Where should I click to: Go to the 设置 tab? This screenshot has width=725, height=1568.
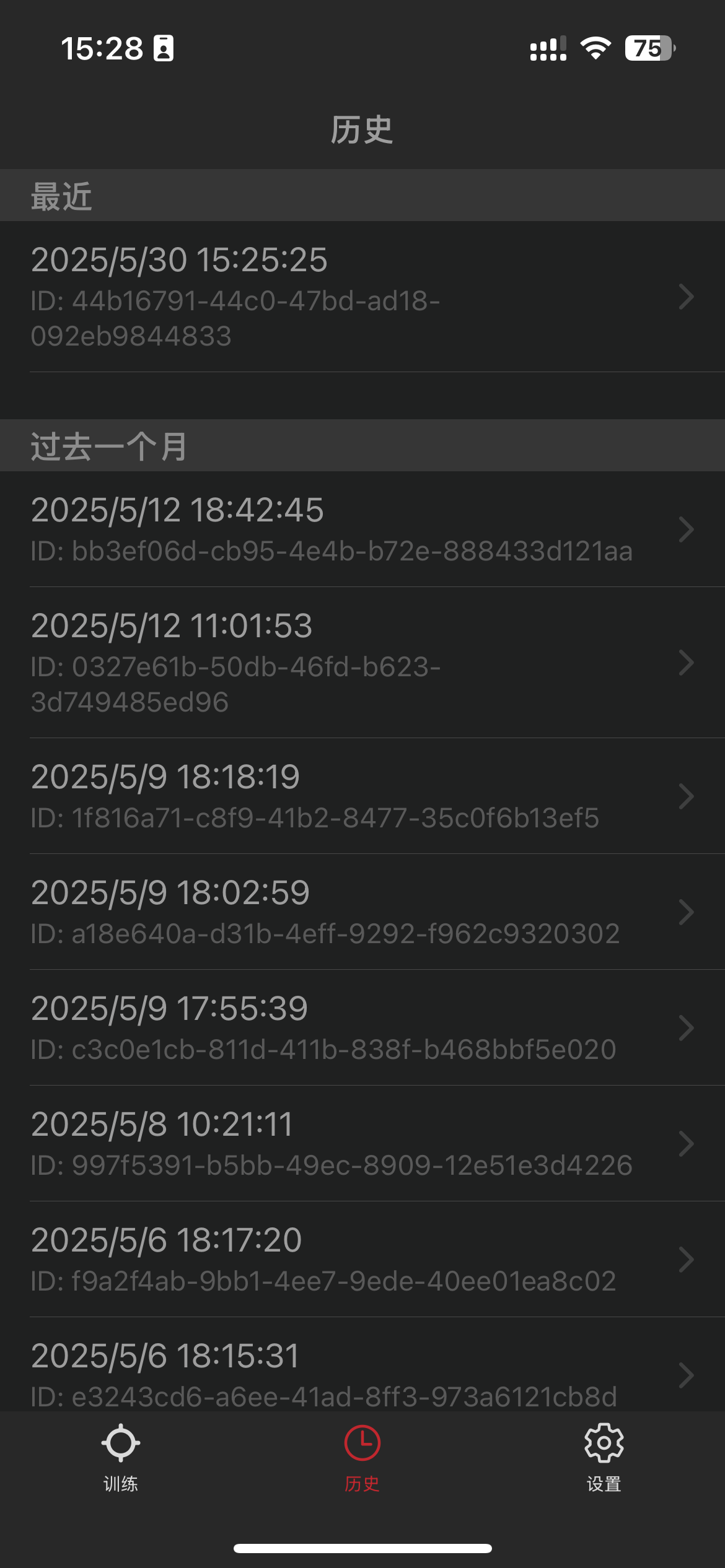[x=604, y=1458]
